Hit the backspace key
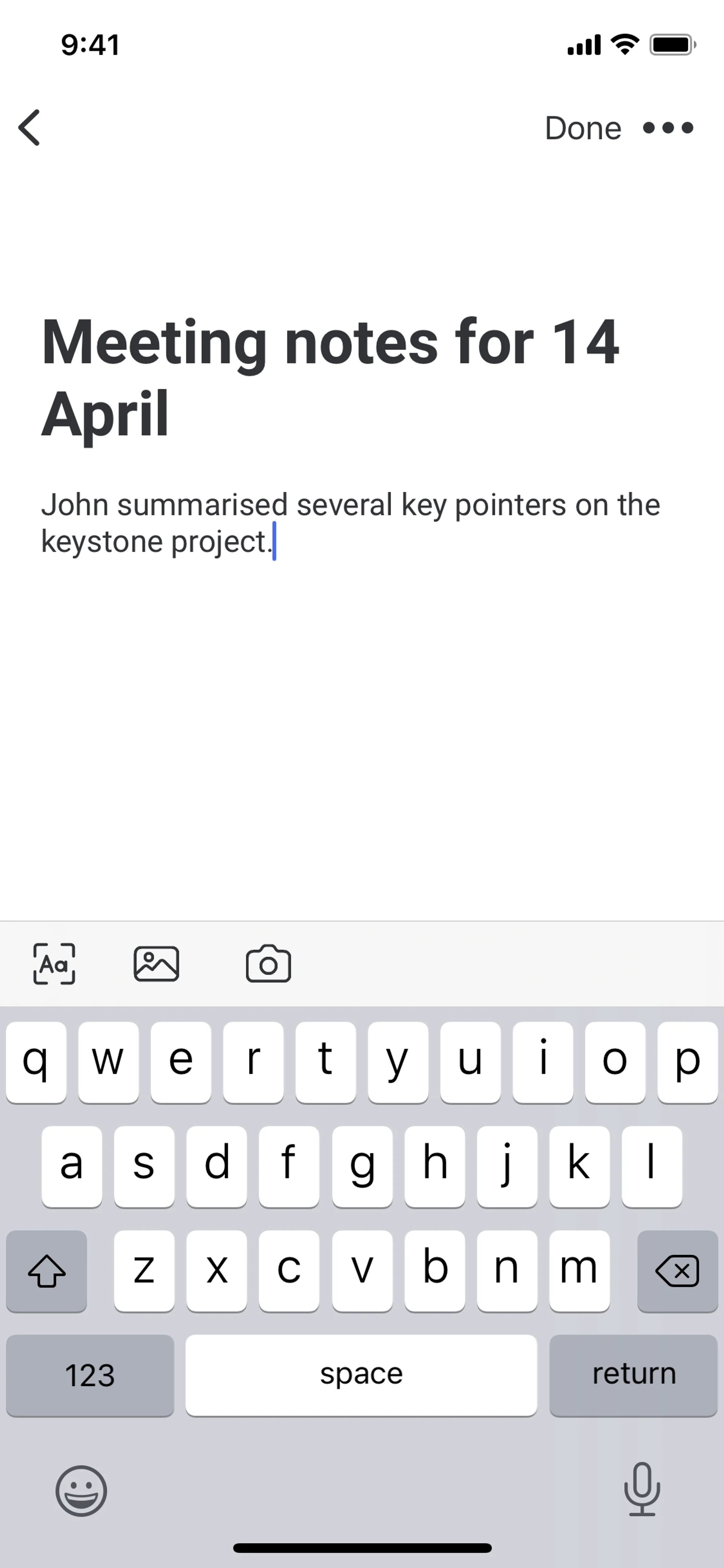The height and width of the screenshot is (1568, 724). (677, 1271)
